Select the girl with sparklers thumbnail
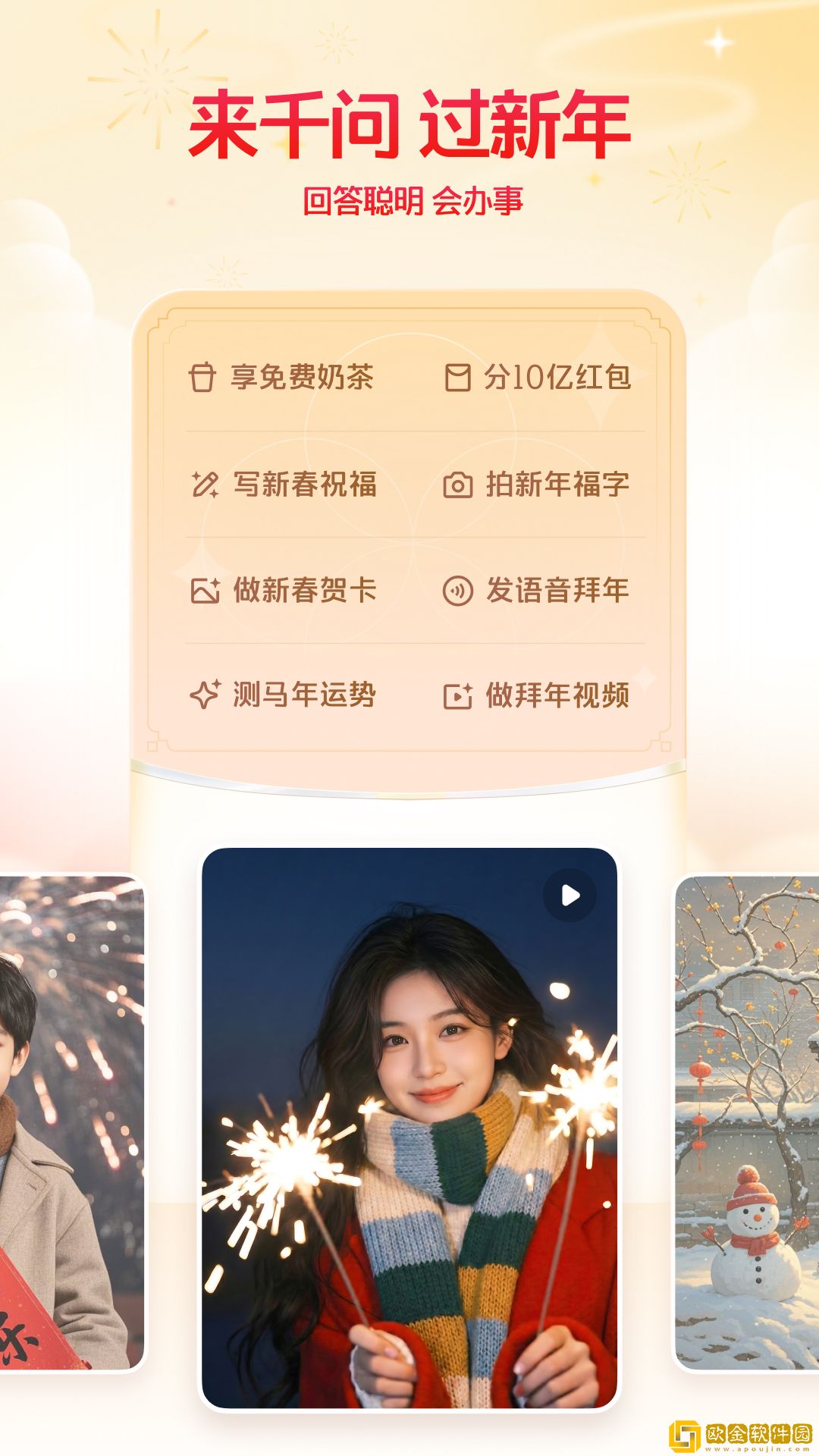 point(409,1137)
